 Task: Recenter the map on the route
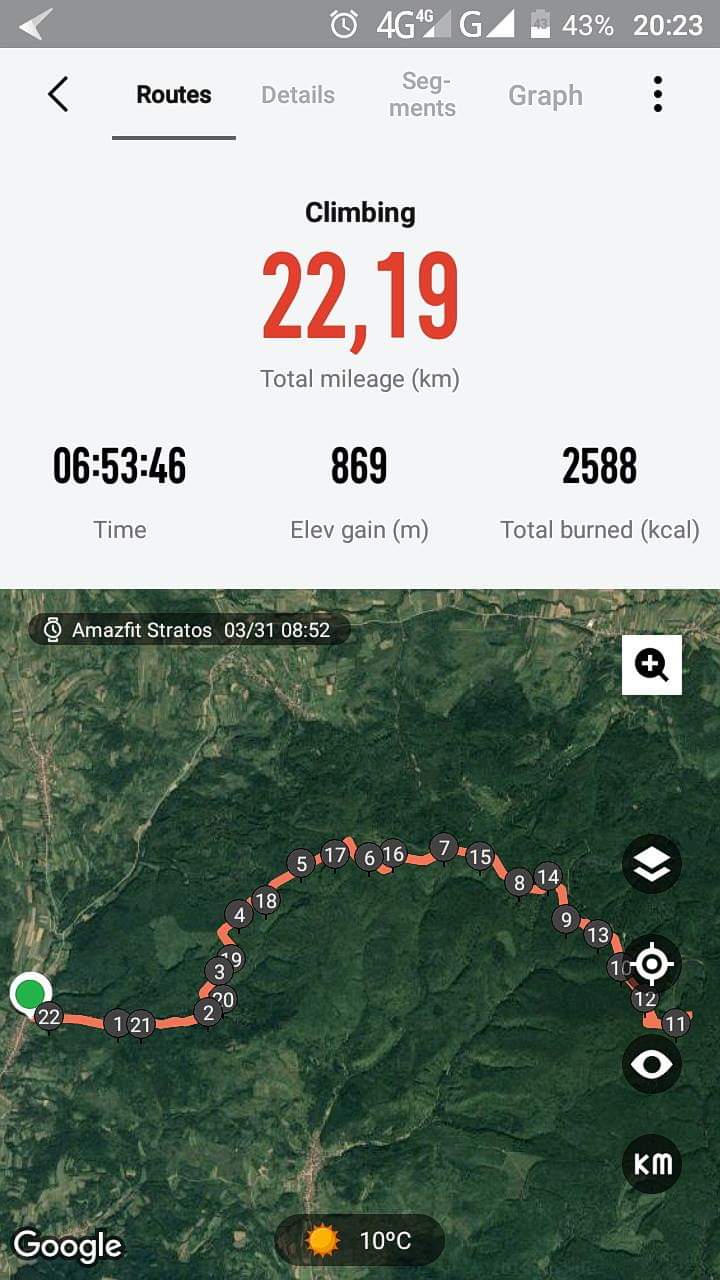(x=652, y=964)
